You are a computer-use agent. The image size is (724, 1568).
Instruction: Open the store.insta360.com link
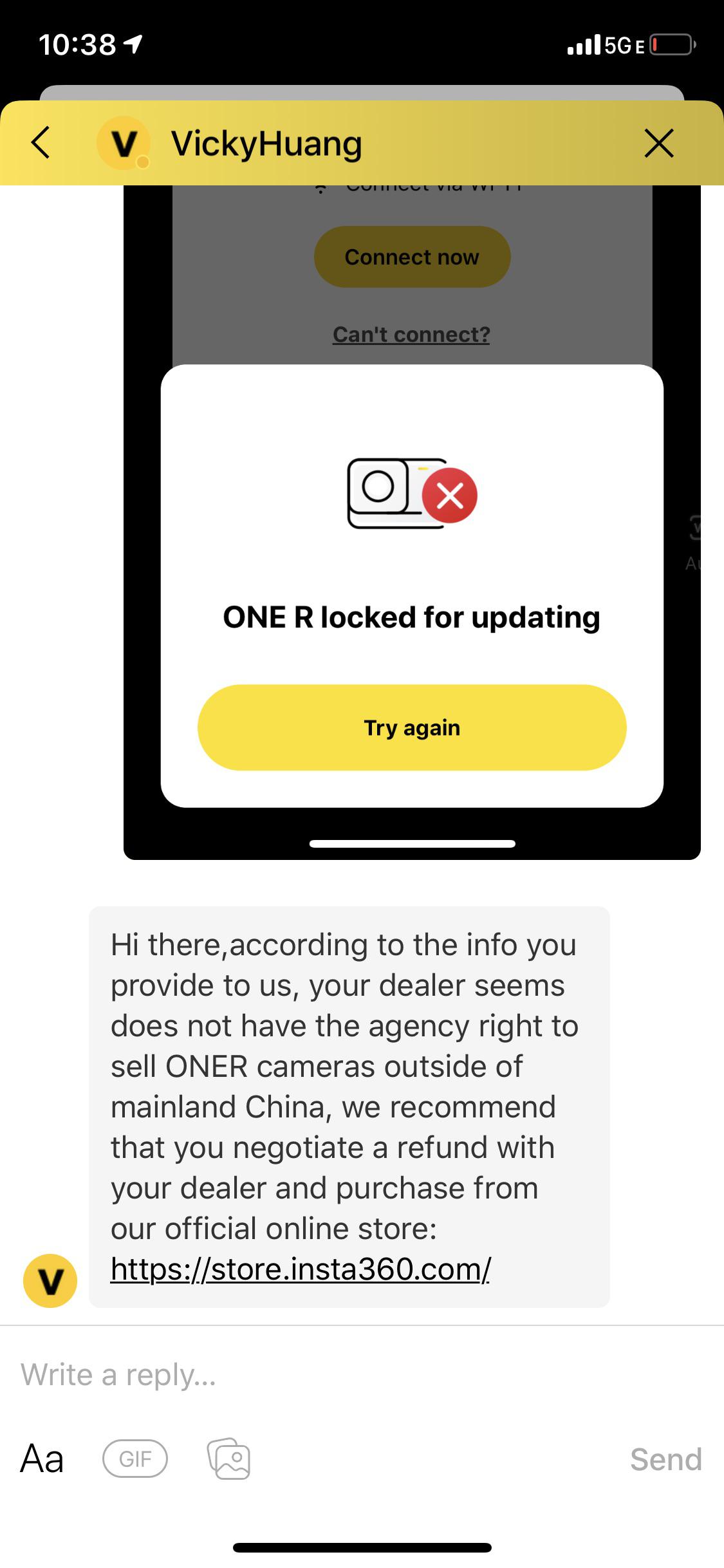pos(300,1269)
